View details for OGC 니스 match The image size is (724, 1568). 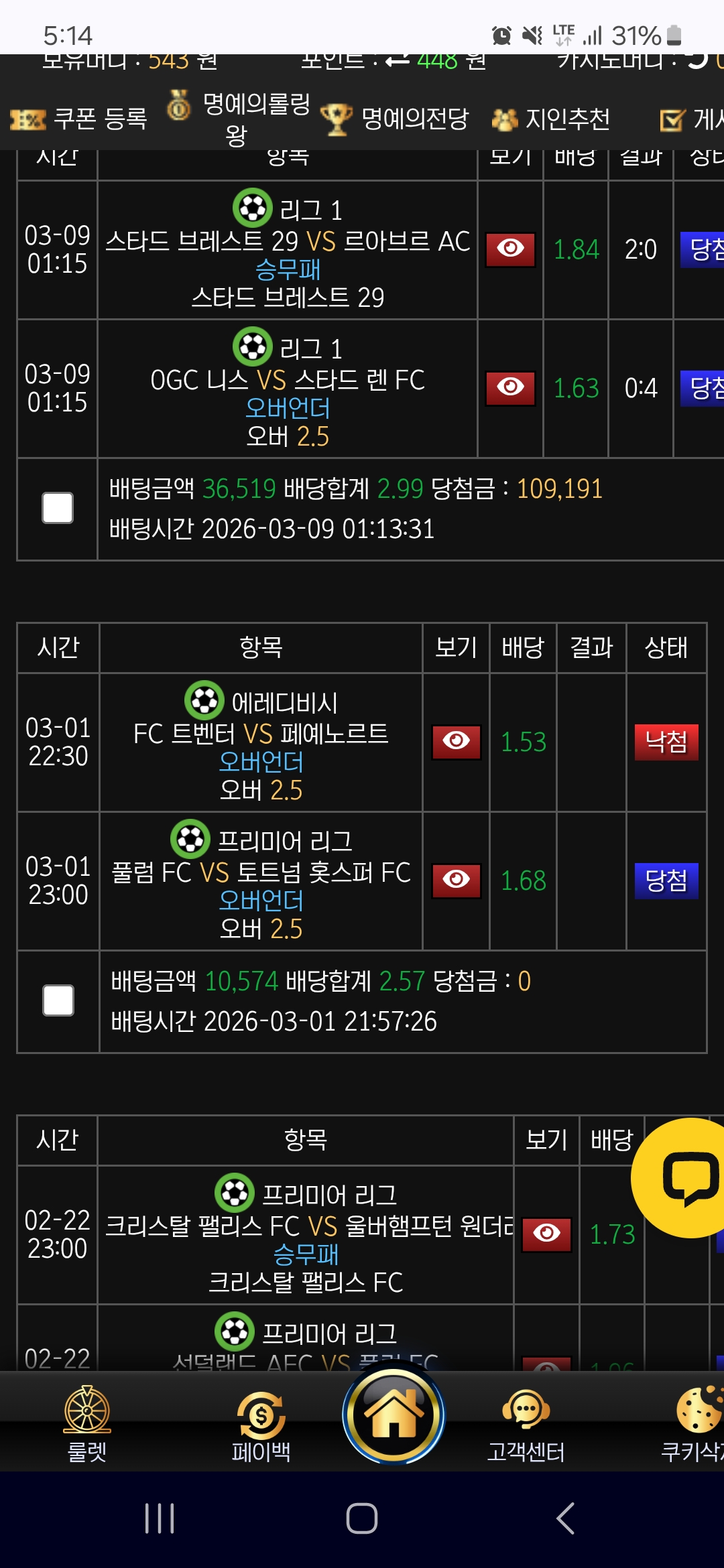510,388
